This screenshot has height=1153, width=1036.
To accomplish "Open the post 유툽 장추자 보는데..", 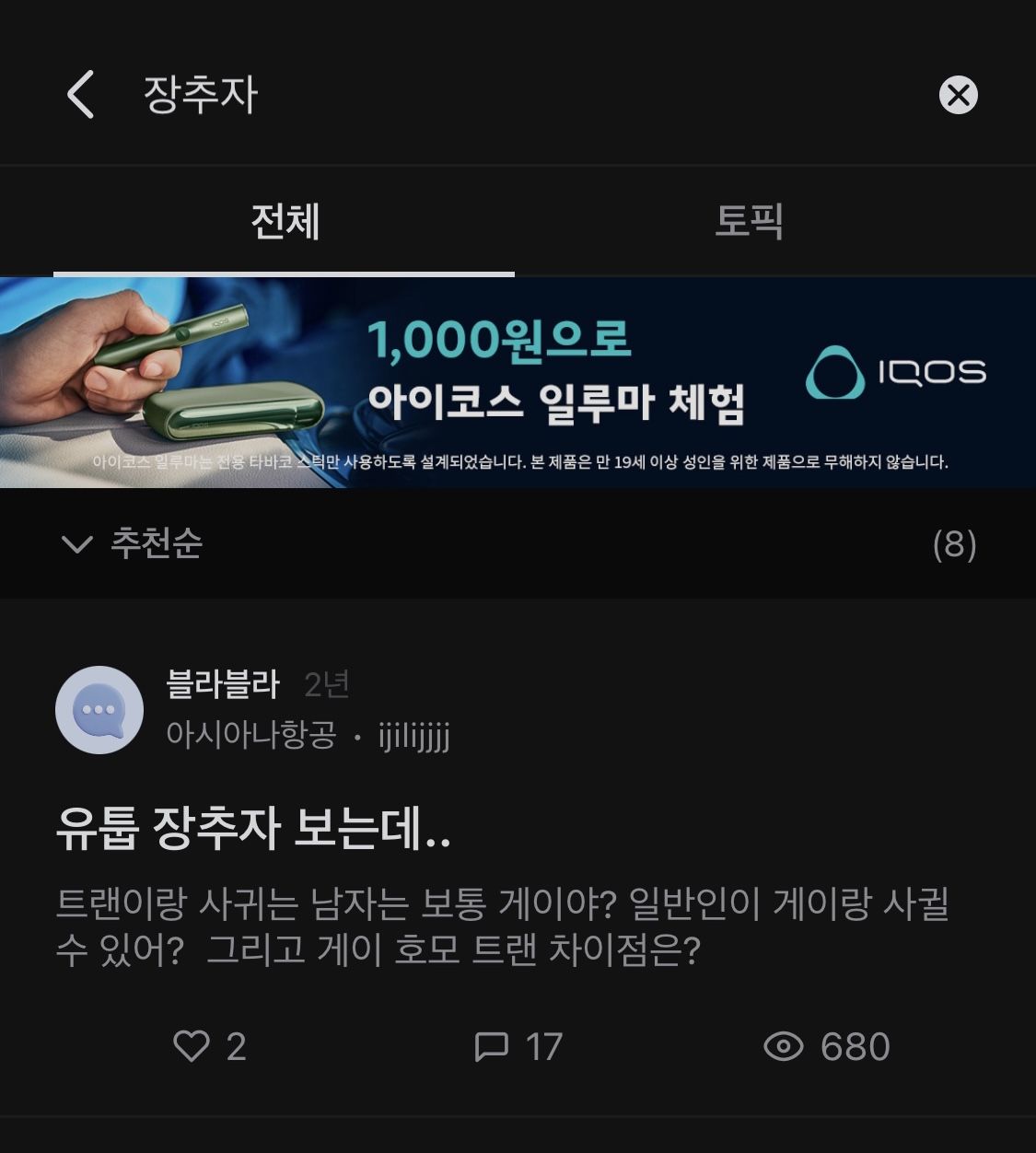I will (253, 827).
